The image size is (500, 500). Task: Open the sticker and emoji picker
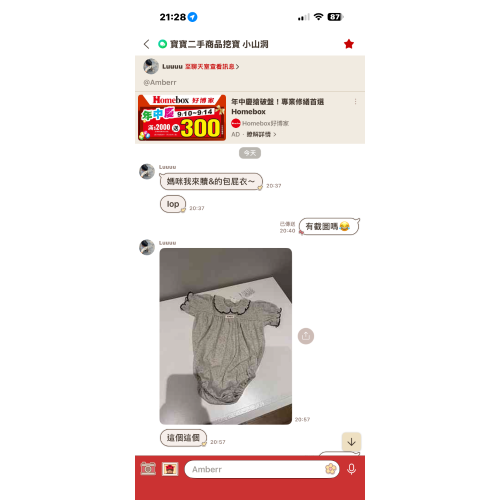tap(330, 469)
